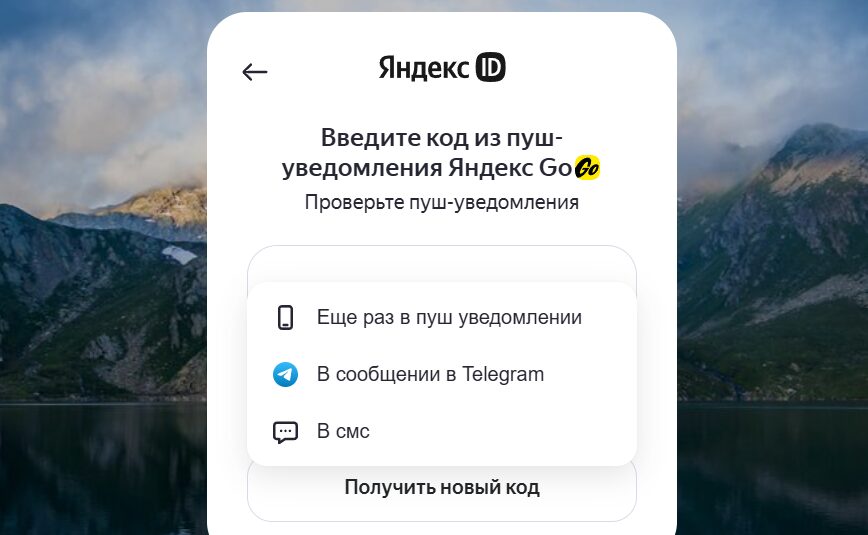Choose "Еще раз в пуш уведомлении" option
Viewport: 868px width, 535px height.
click(x=448, y=318)
